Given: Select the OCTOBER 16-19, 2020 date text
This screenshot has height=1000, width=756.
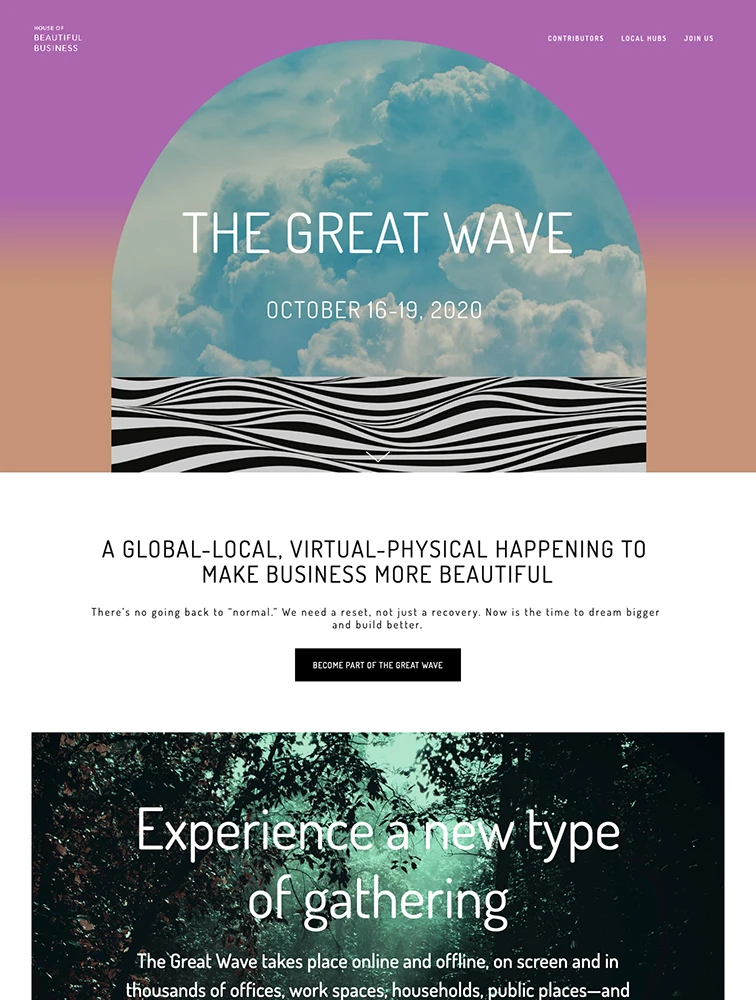Looking at the screenshot, I should click(x=377, y=311).
